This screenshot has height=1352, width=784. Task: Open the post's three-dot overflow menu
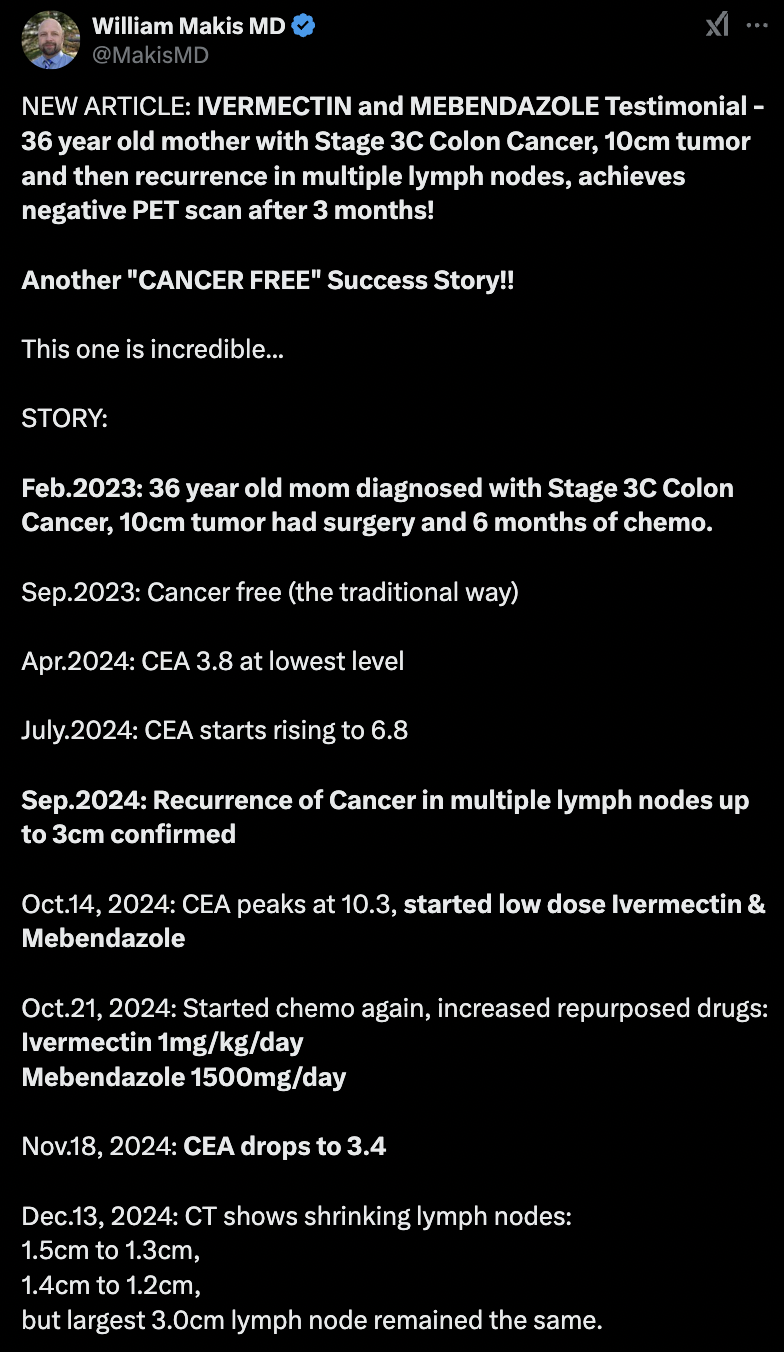pos(757,27)
